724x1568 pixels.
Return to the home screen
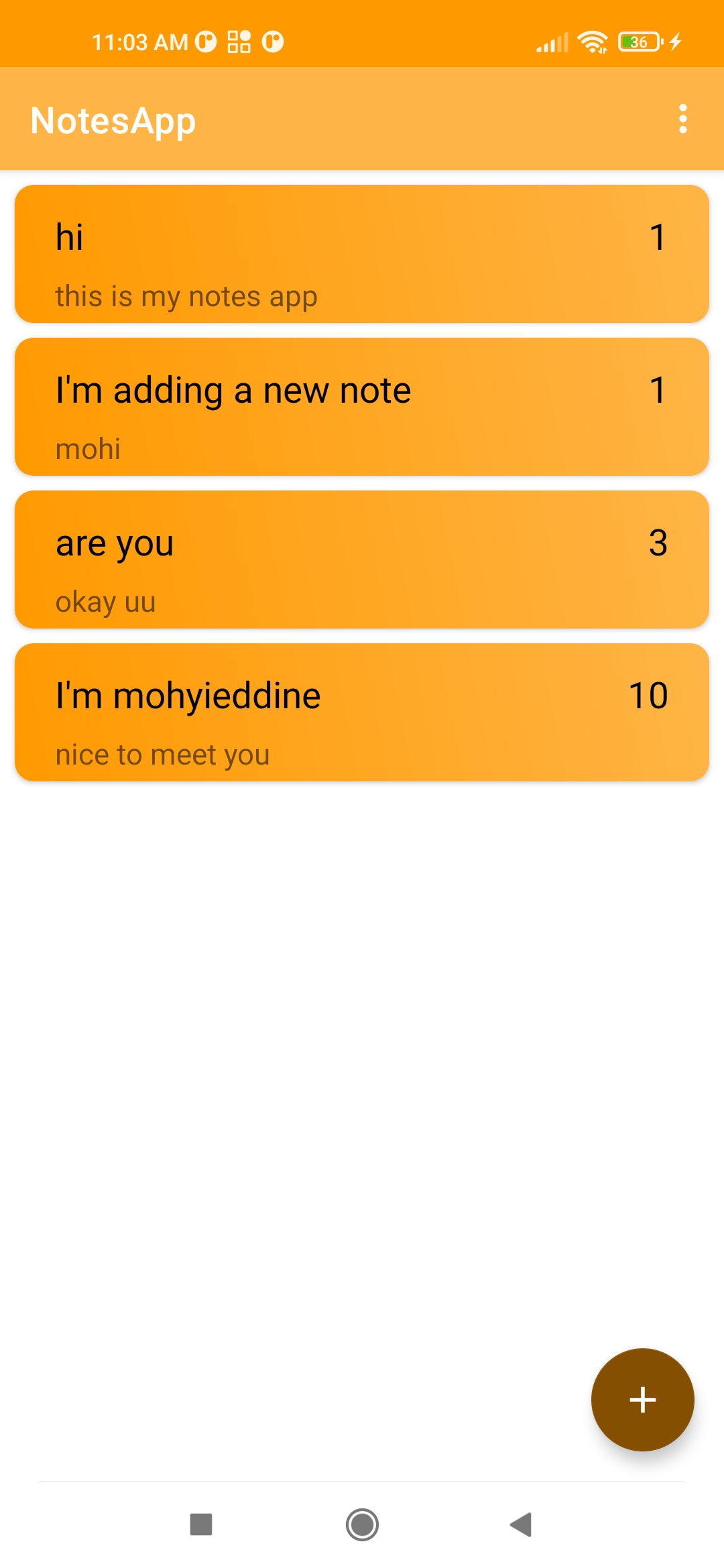pyautogui.click(x=362, y=1524)
